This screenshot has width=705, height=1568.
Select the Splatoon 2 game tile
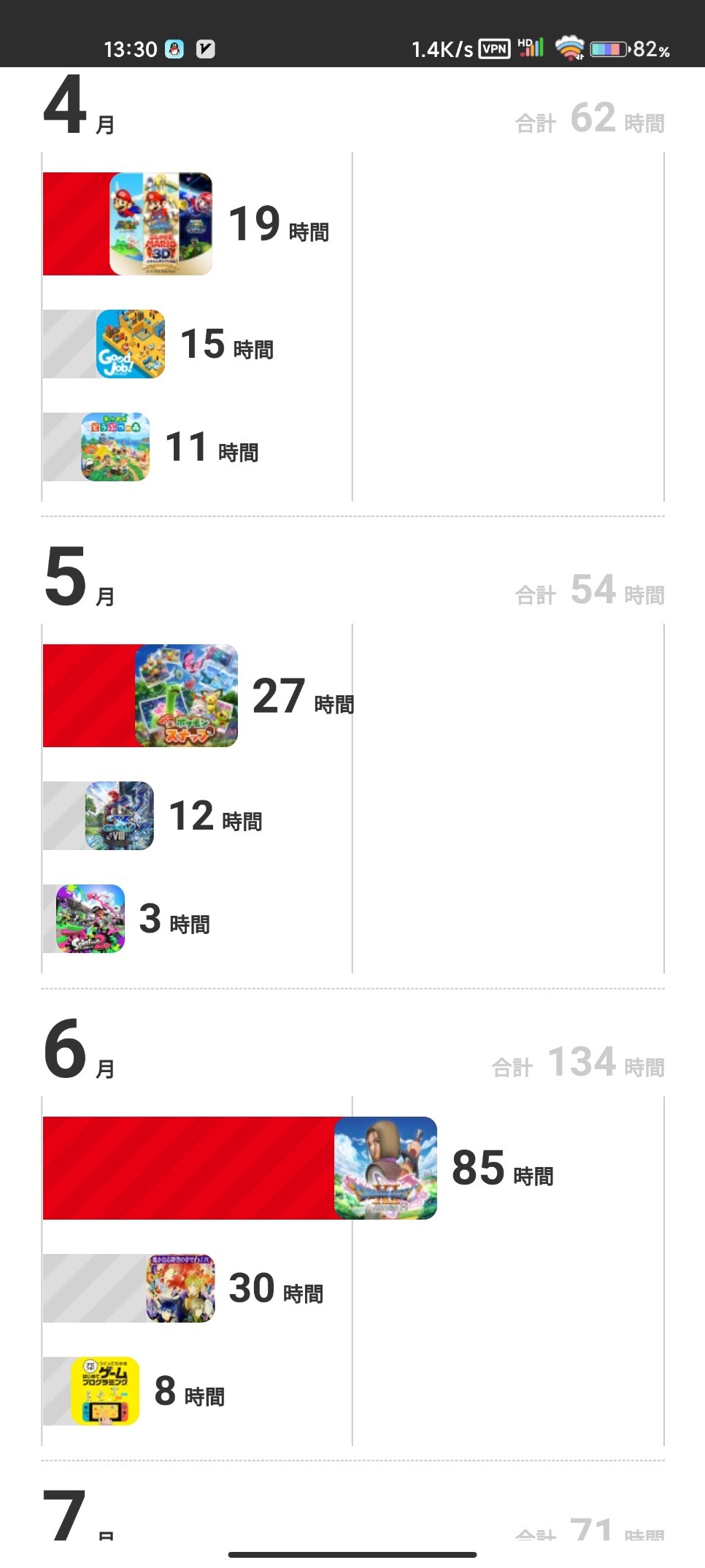(x=90, y=919)
